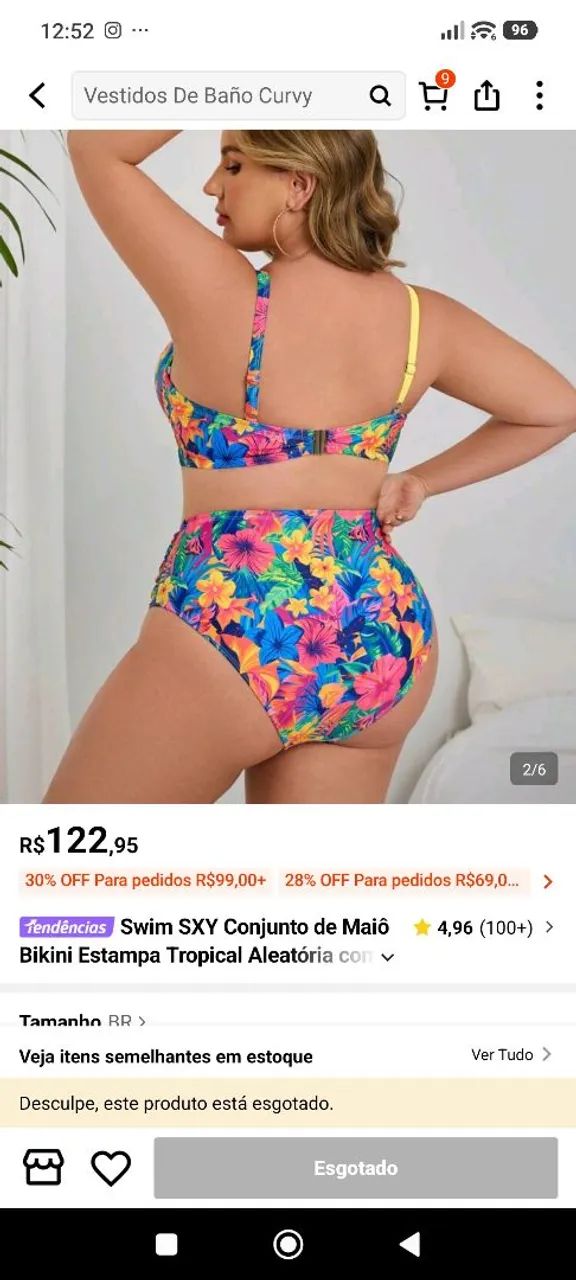This screenshot has height=1280, width=576.
Task: Add product to wishlist with heart
Action: pos(111,1167)
